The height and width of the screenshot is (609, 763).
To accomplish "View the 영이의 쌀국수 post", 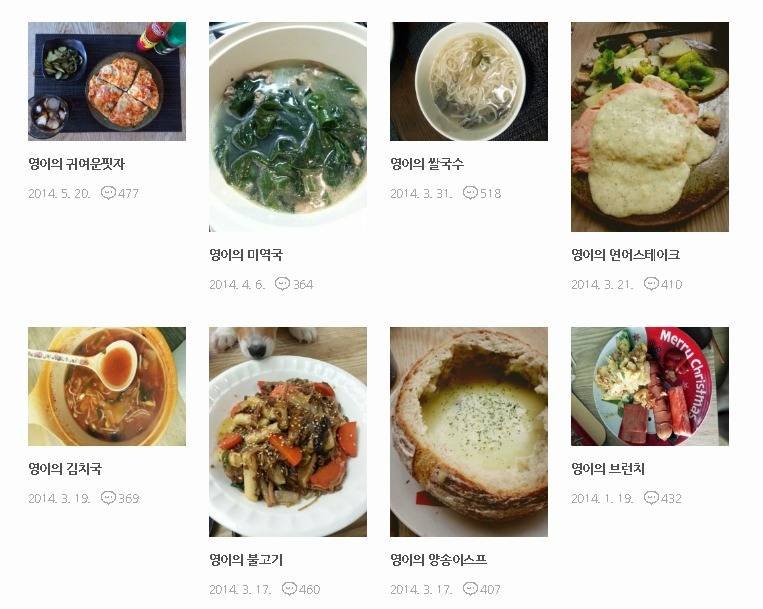I will pyautogui.click(x=468, y=81).
